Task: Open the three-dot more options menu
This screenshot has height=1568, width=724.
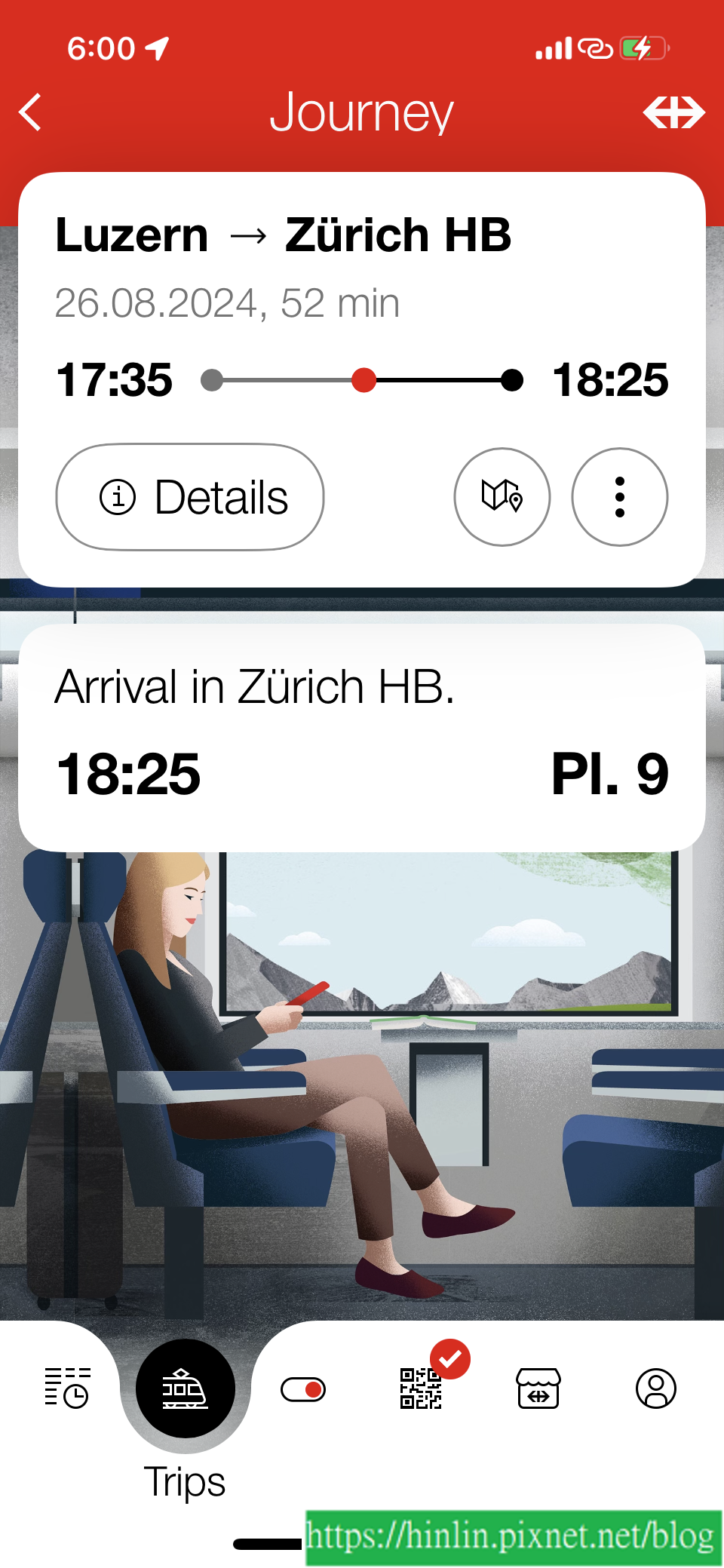Action: coord(620,497)
